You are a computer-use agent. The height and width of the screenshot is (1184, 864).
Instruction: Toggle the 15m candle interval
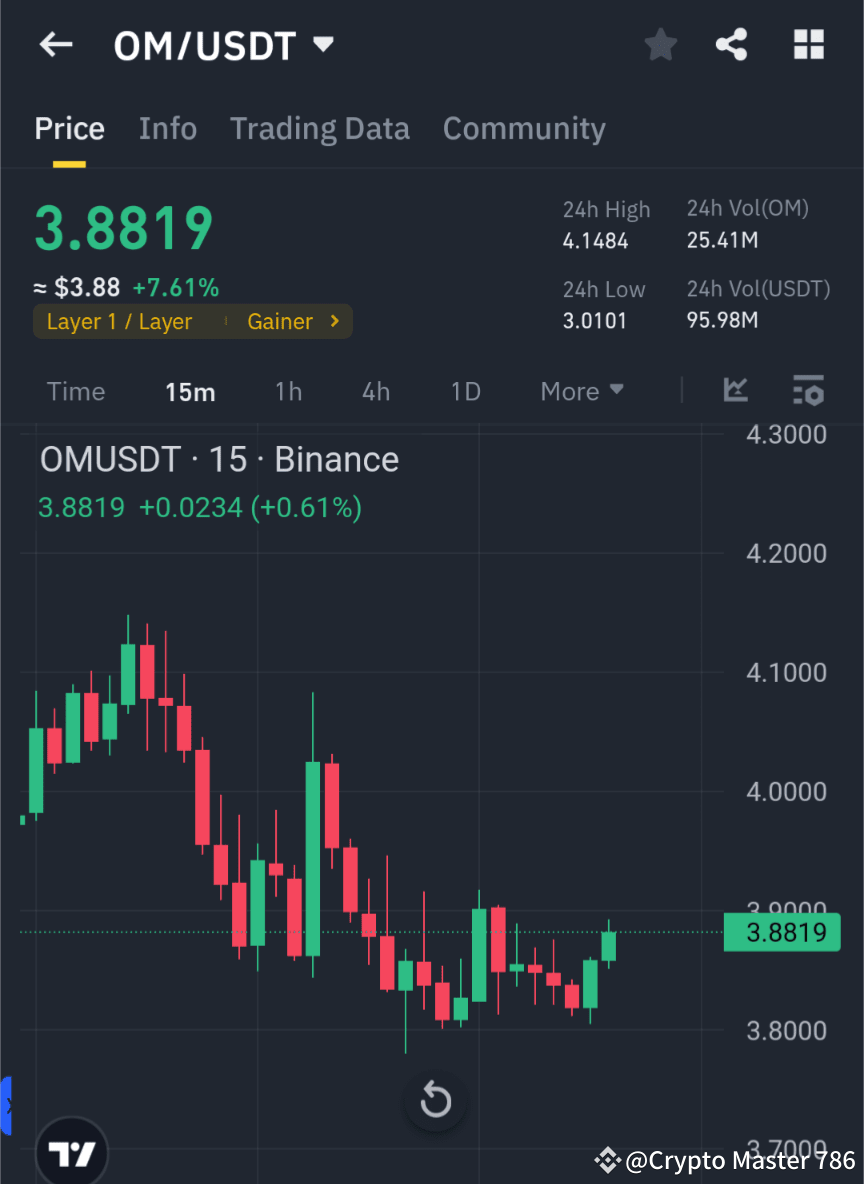[190, 391]
